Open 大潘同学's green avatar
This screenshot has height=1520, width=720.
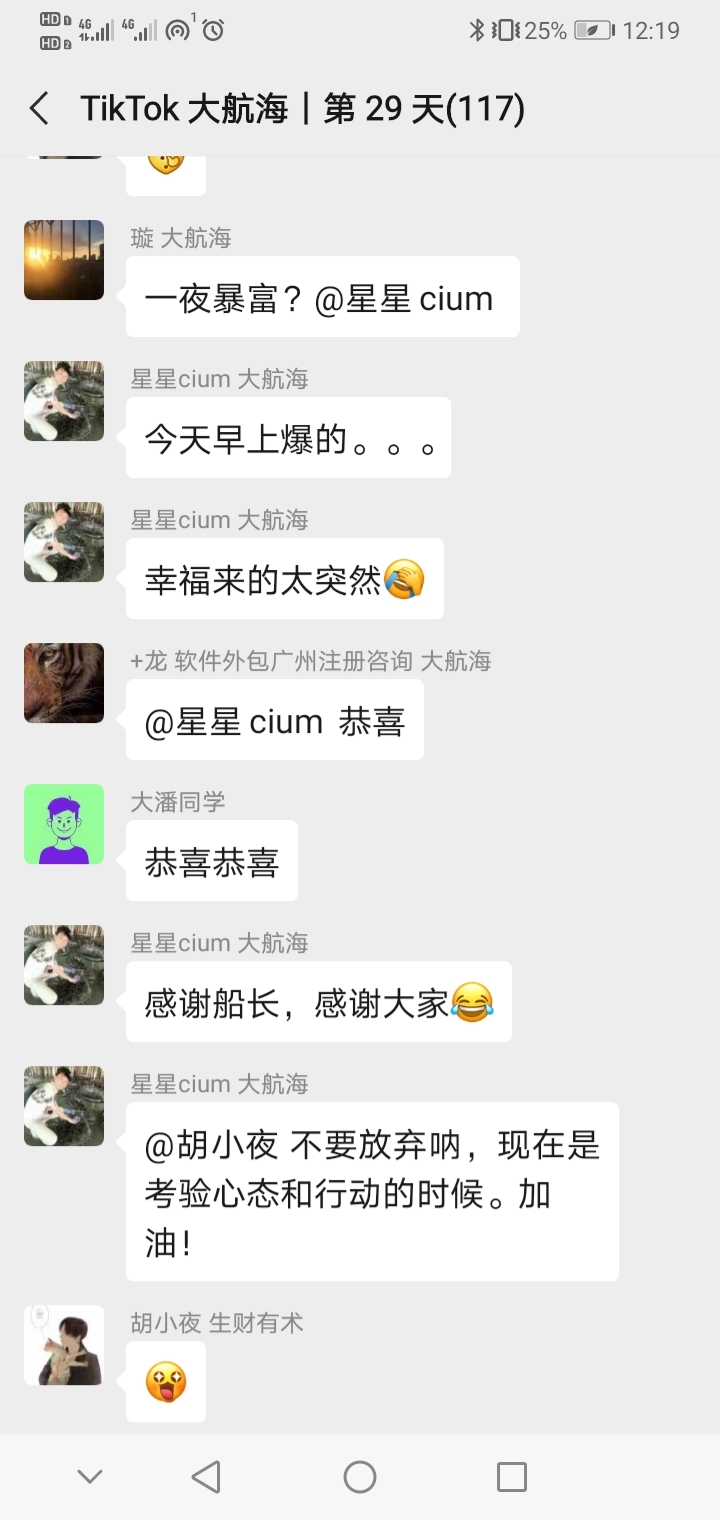tap(64, 824)
